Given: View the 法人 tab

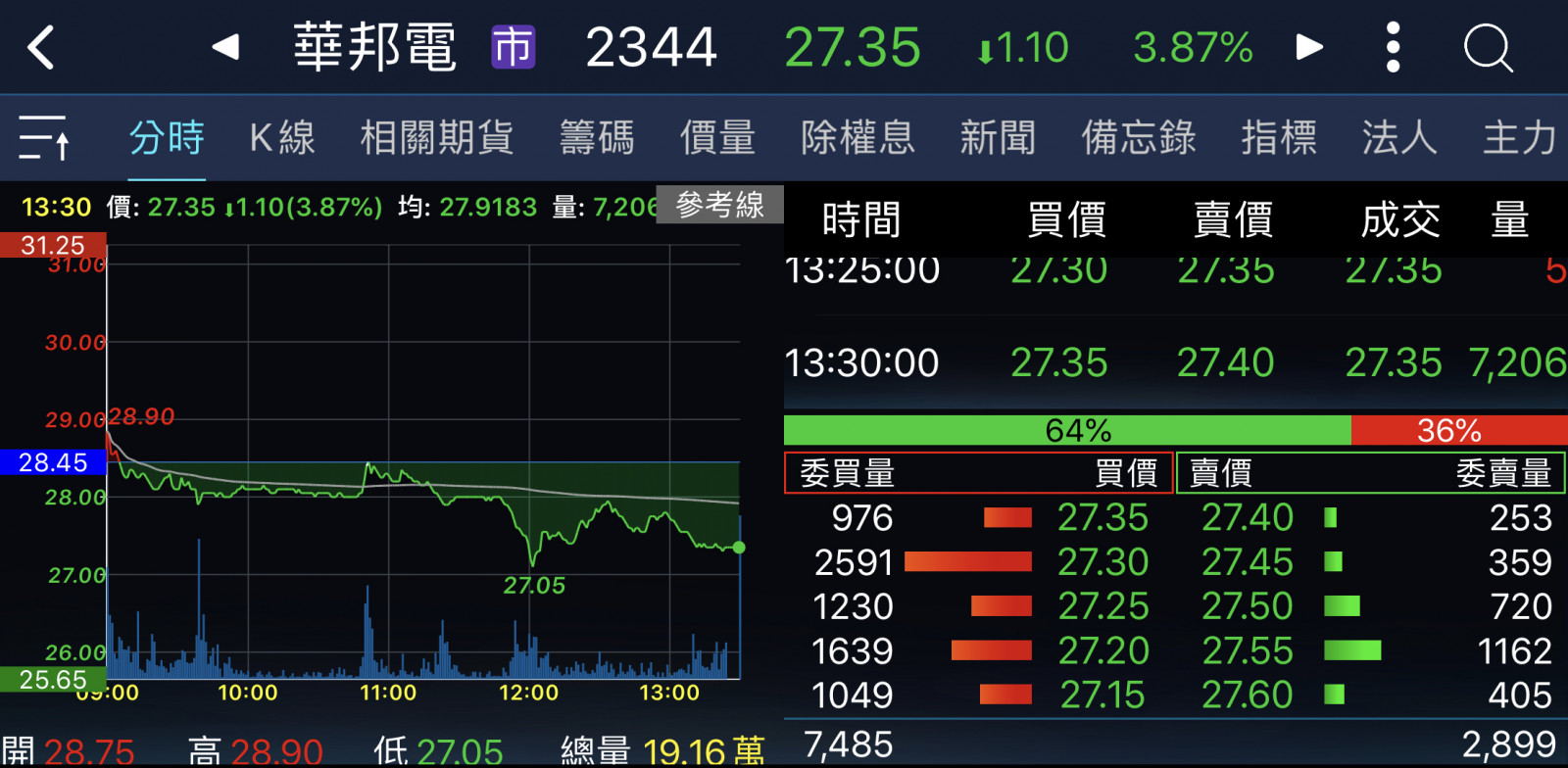Looking at the screenshot, I should (1399, 137).
